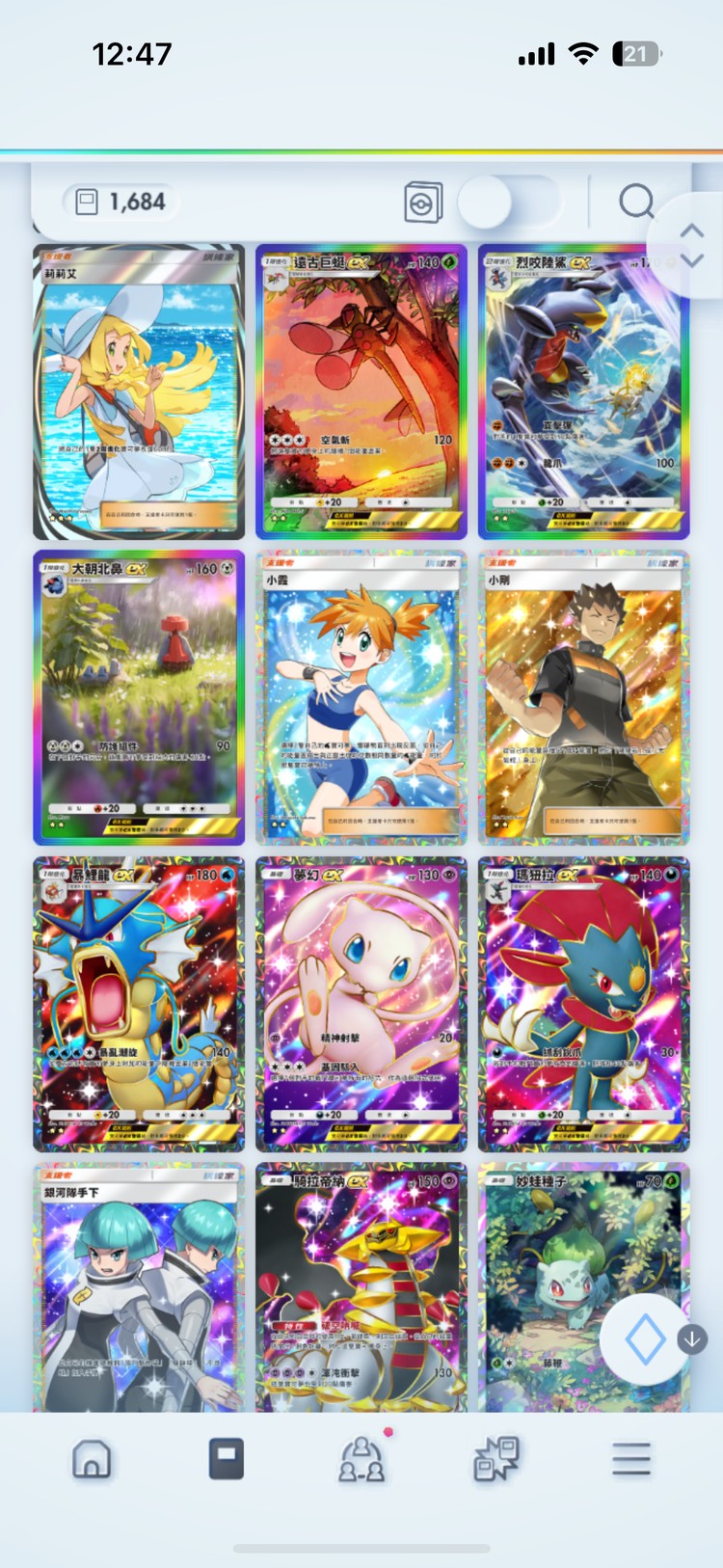723x1568 pixels.
Task: Select the 小剛 trainer card
Action: [584, 697]
